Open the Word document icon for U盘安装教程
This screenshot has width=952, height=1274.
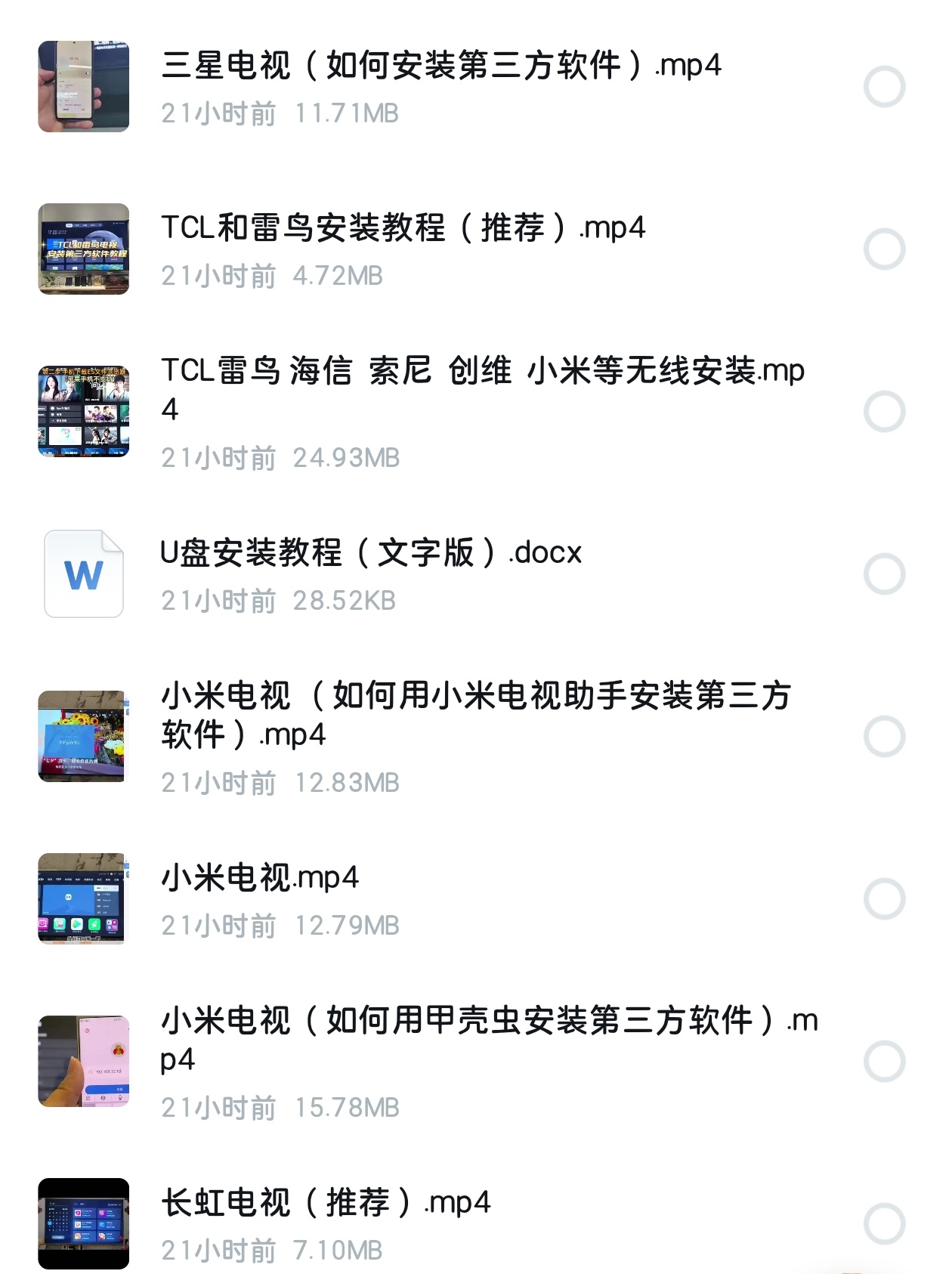click(x=83, y=572)
